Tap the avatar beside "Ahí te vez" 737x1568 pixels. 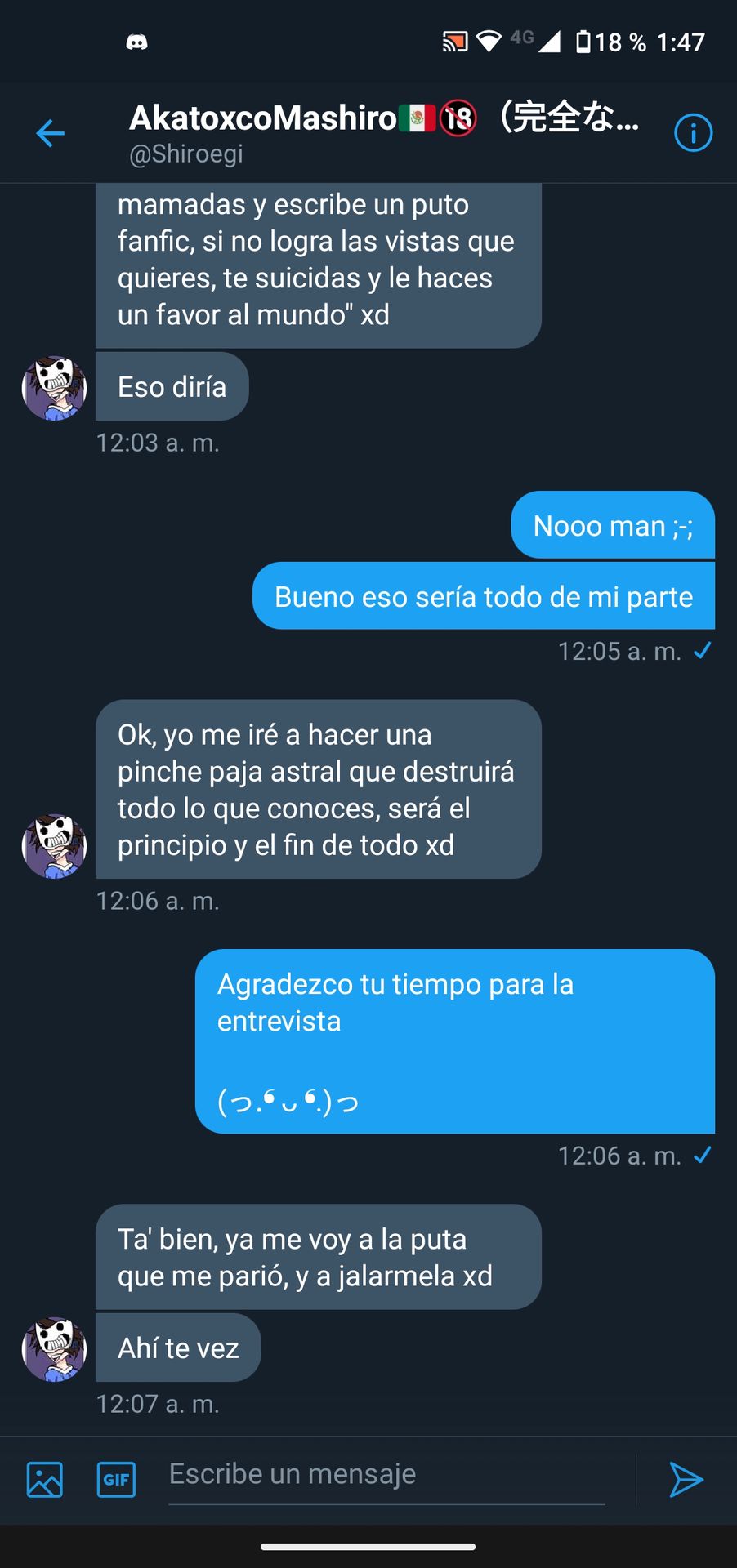(54, 1349)
